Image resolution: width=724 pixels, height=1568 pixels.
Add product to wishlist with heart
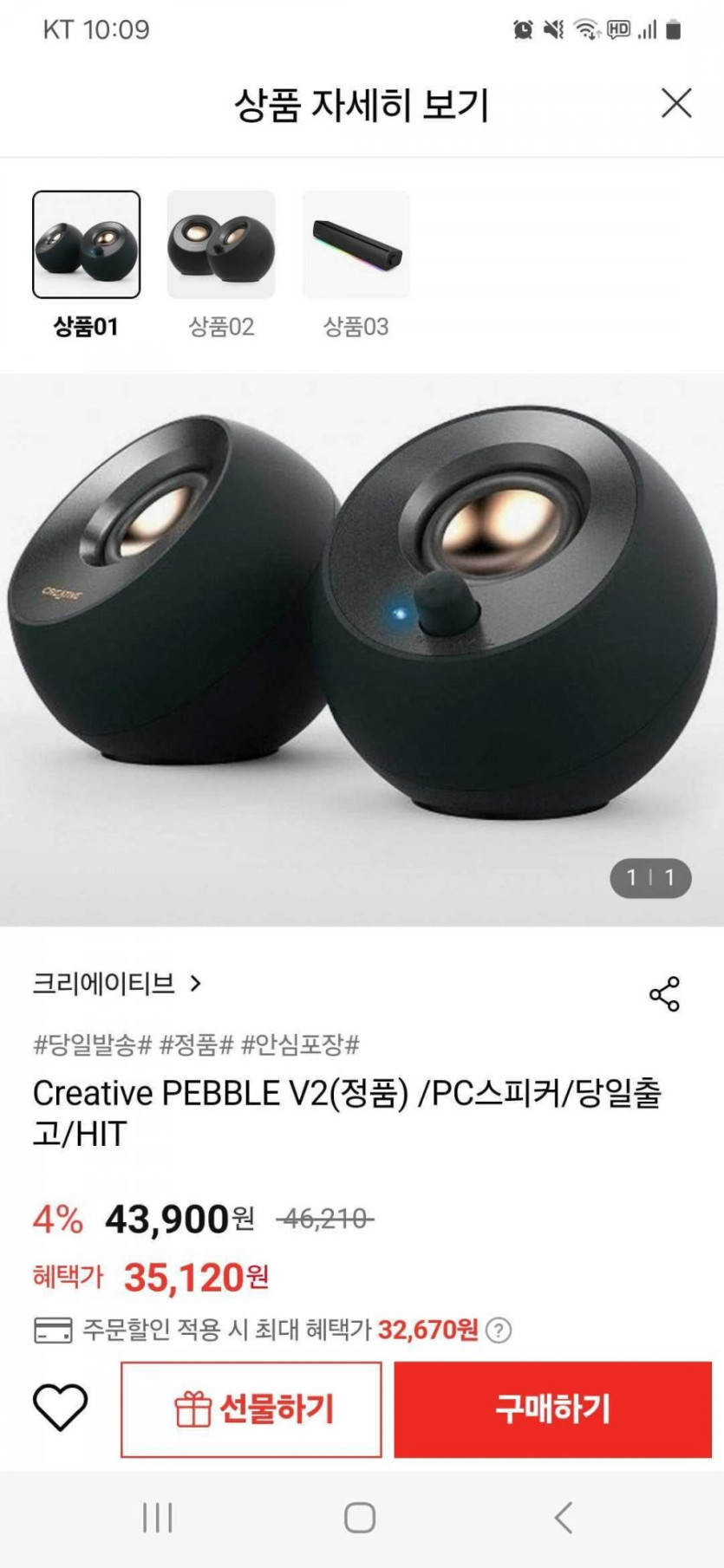coord(61,1408)
